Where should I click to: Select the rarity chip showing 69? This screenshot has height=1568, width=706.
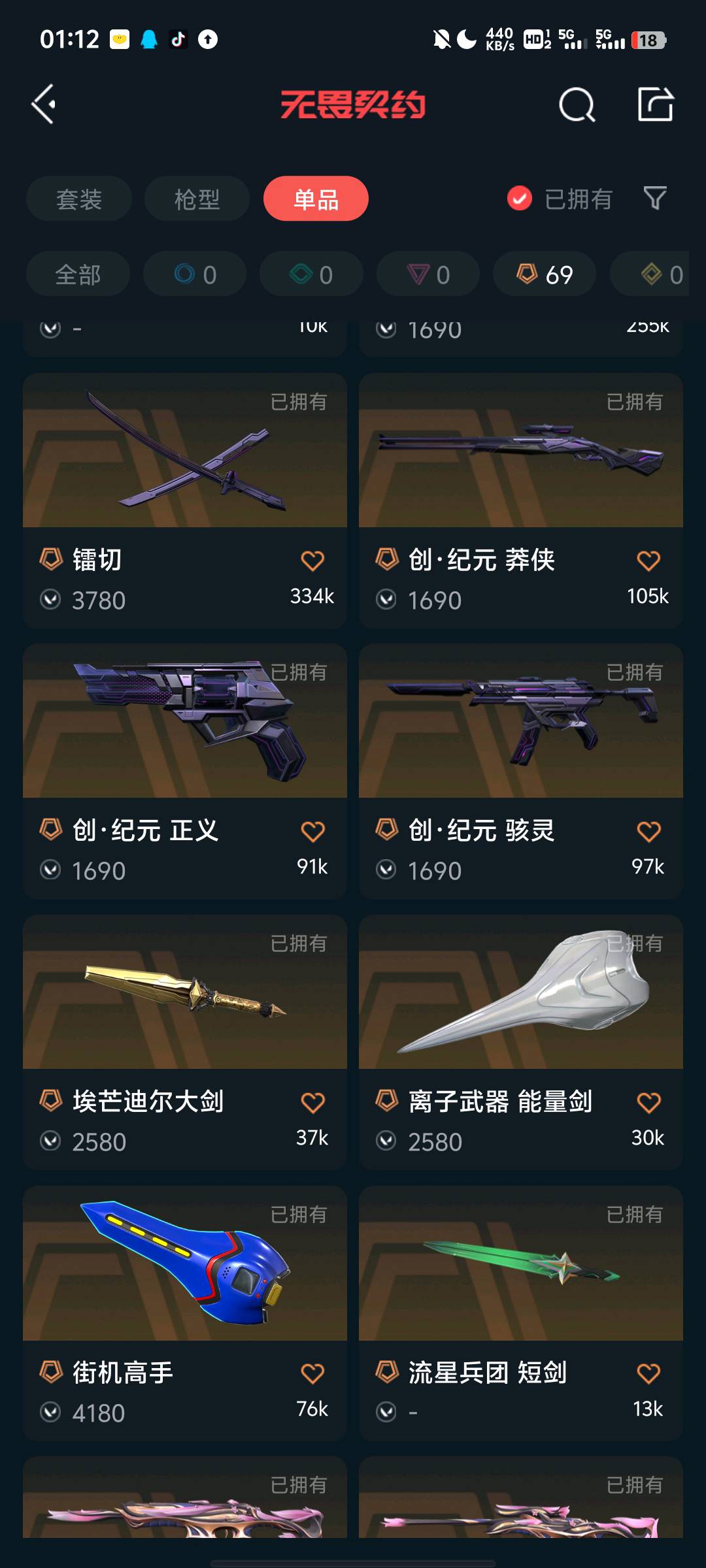pos(545,274)
